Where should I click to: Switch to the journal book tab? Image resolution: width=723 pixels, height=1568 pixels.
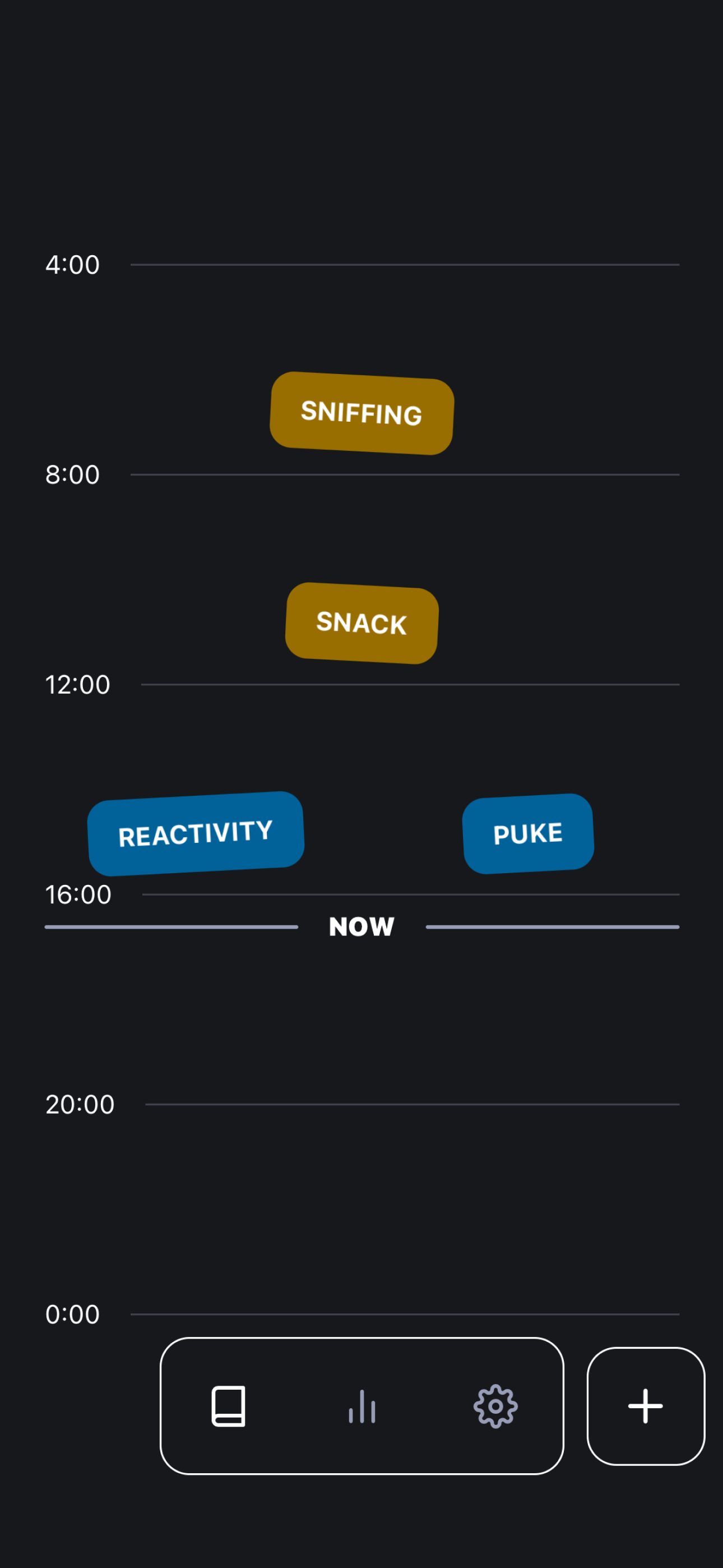coord(228,1406)
